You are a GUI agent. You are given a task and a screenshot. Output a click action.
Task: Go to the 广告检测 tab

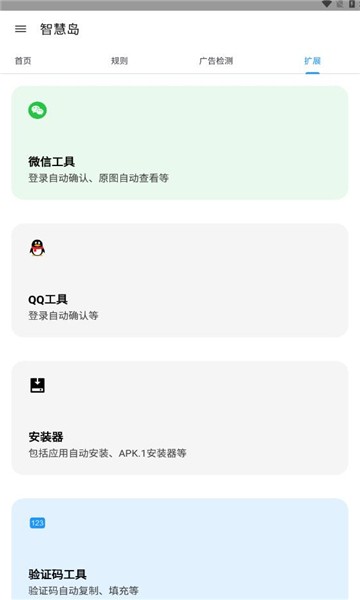pos(216,61)
